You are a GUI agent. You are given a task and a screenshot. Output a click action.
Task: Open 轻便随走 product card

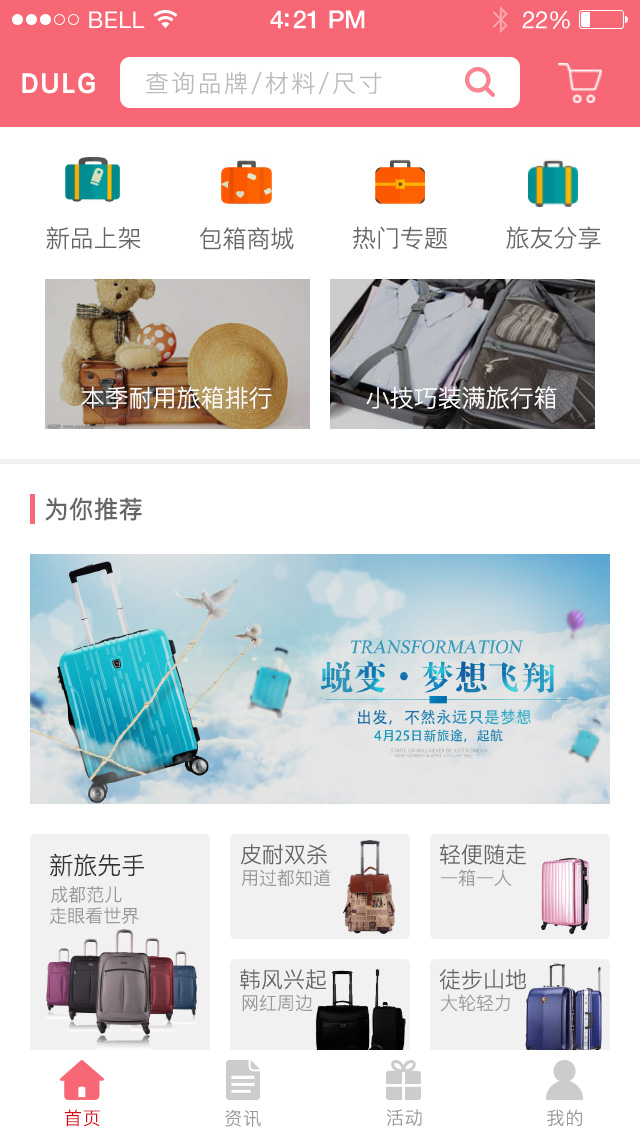click(x=520, y=886)
